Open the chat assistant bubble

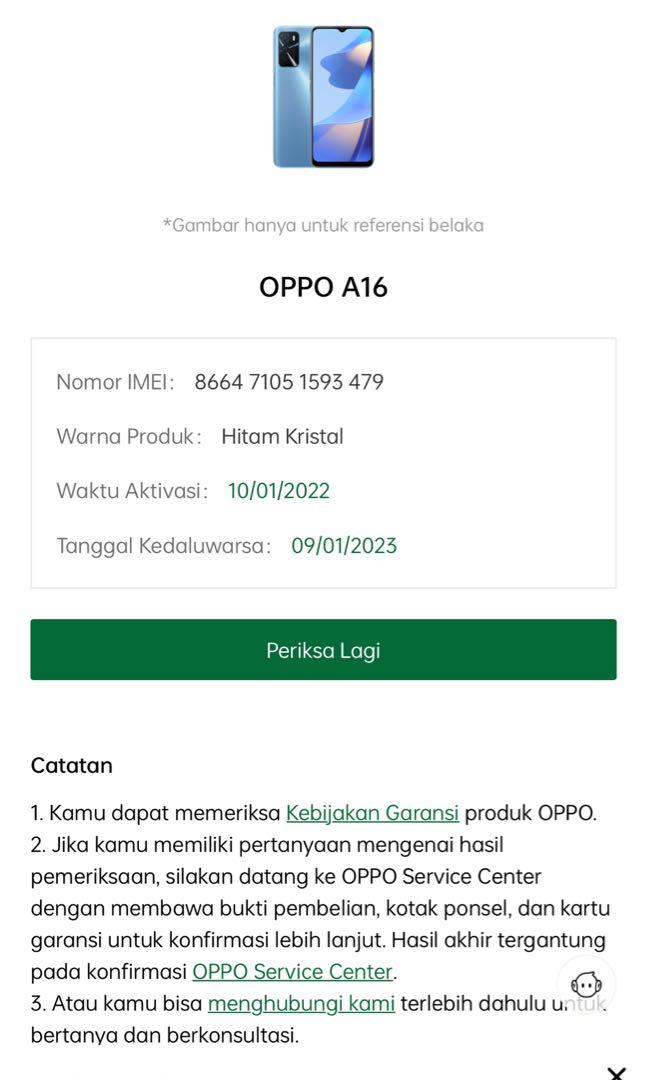pos(586,984)
